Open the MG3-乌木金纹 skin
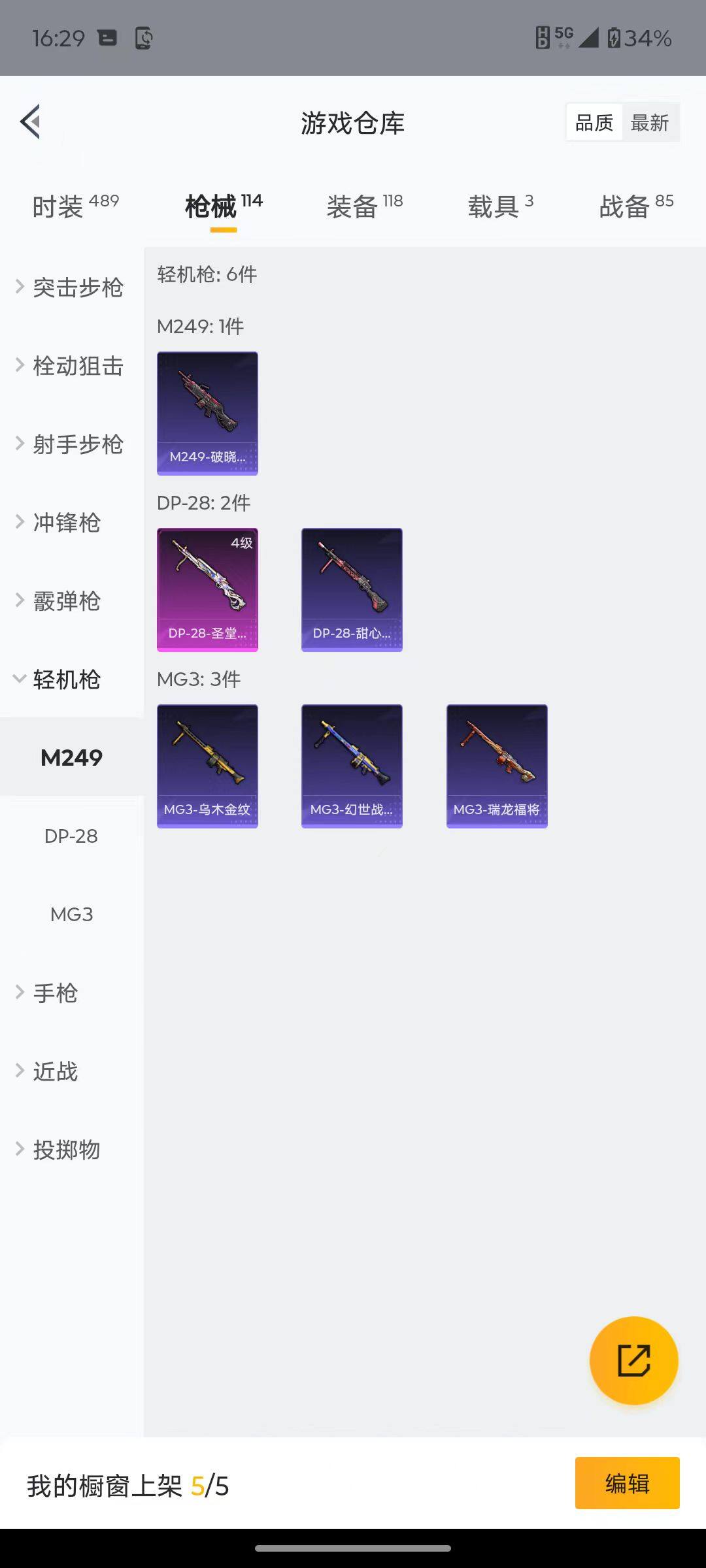706x1568 pixels. point(207,766)
